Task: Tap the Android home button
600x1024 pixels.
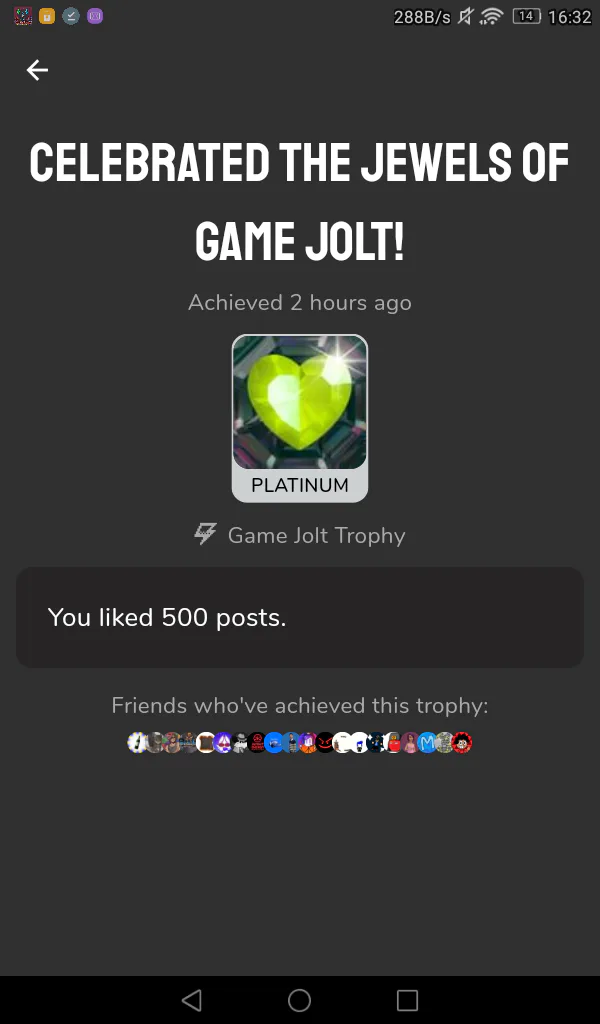Action: pos(299,1000)
